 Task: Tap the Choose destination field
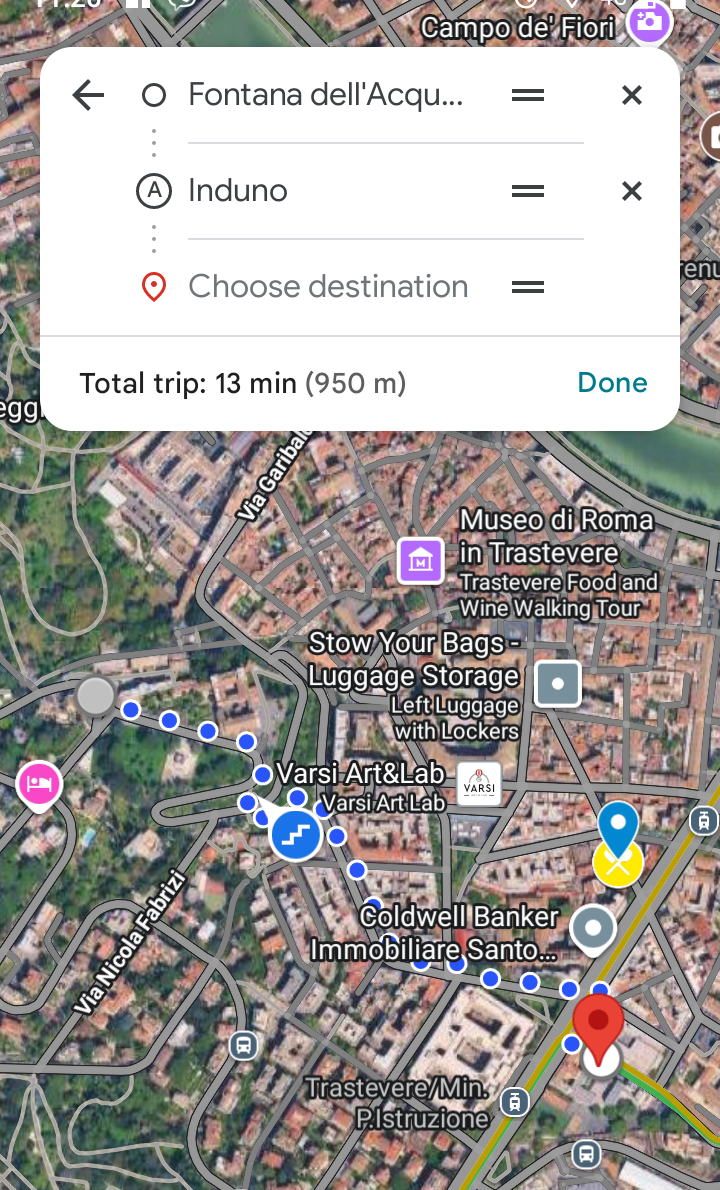[x=328, y=287]
